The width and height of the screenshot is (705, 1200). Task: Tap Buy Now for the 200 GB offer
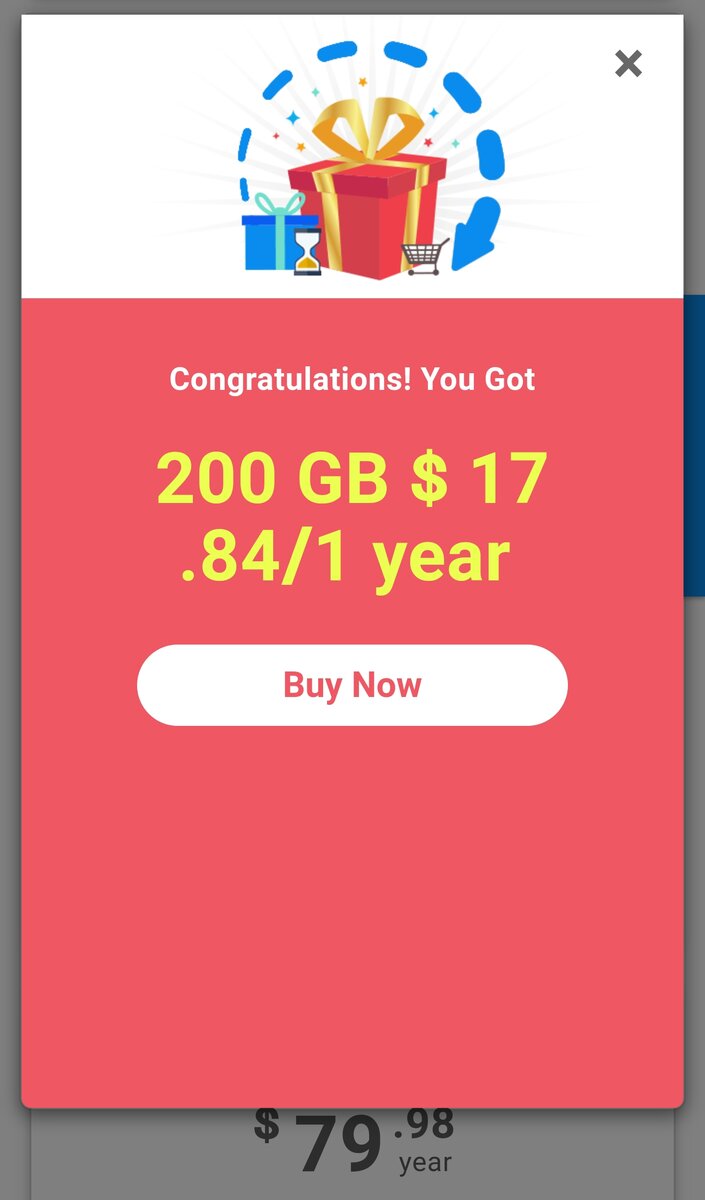tap(352, 685)
